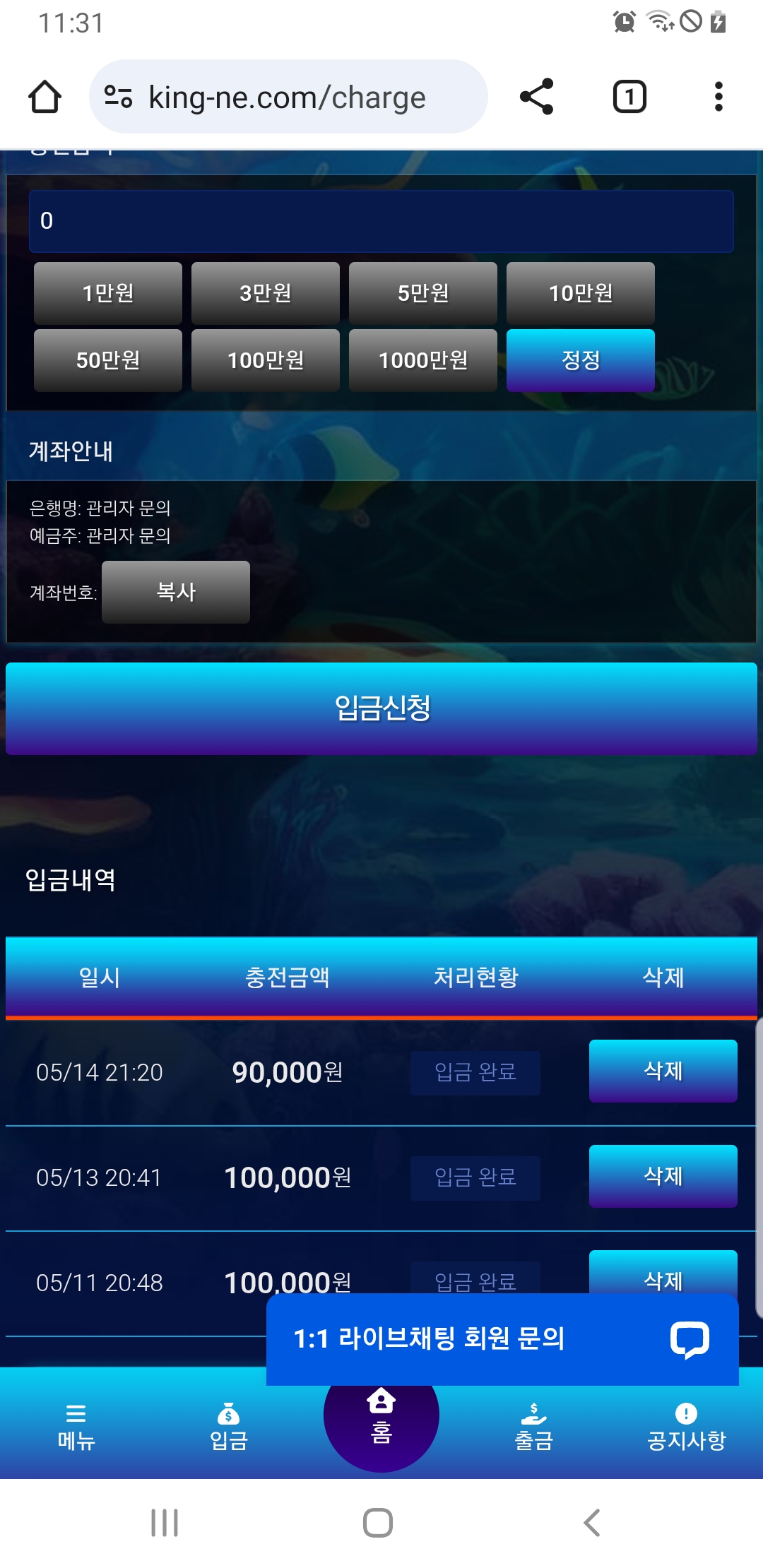Select the 1000만원 amount button
This screenshot has height=1568, width=763.
point(423,360)
